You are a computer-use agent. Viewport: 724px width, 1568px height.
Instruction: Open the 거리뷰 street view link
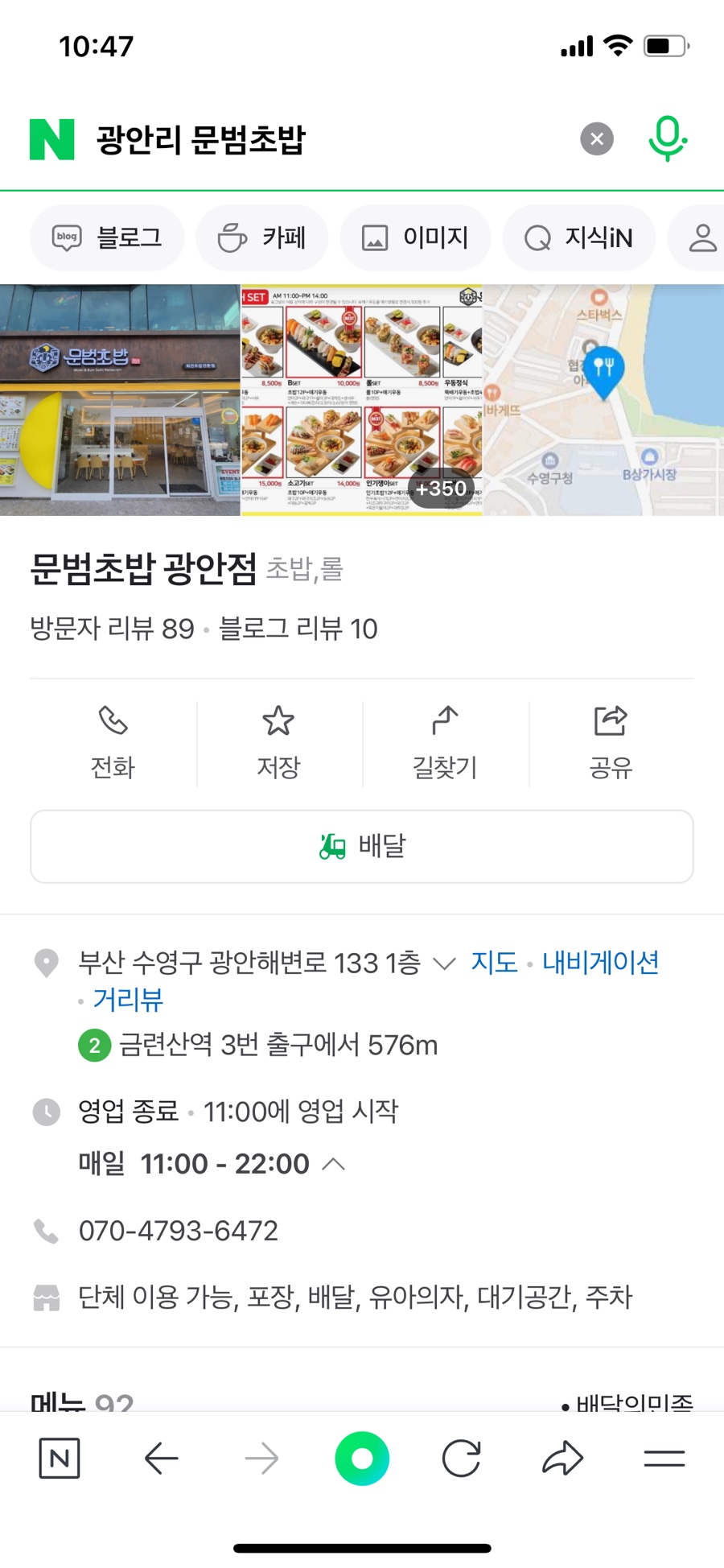coord(128,1000)
